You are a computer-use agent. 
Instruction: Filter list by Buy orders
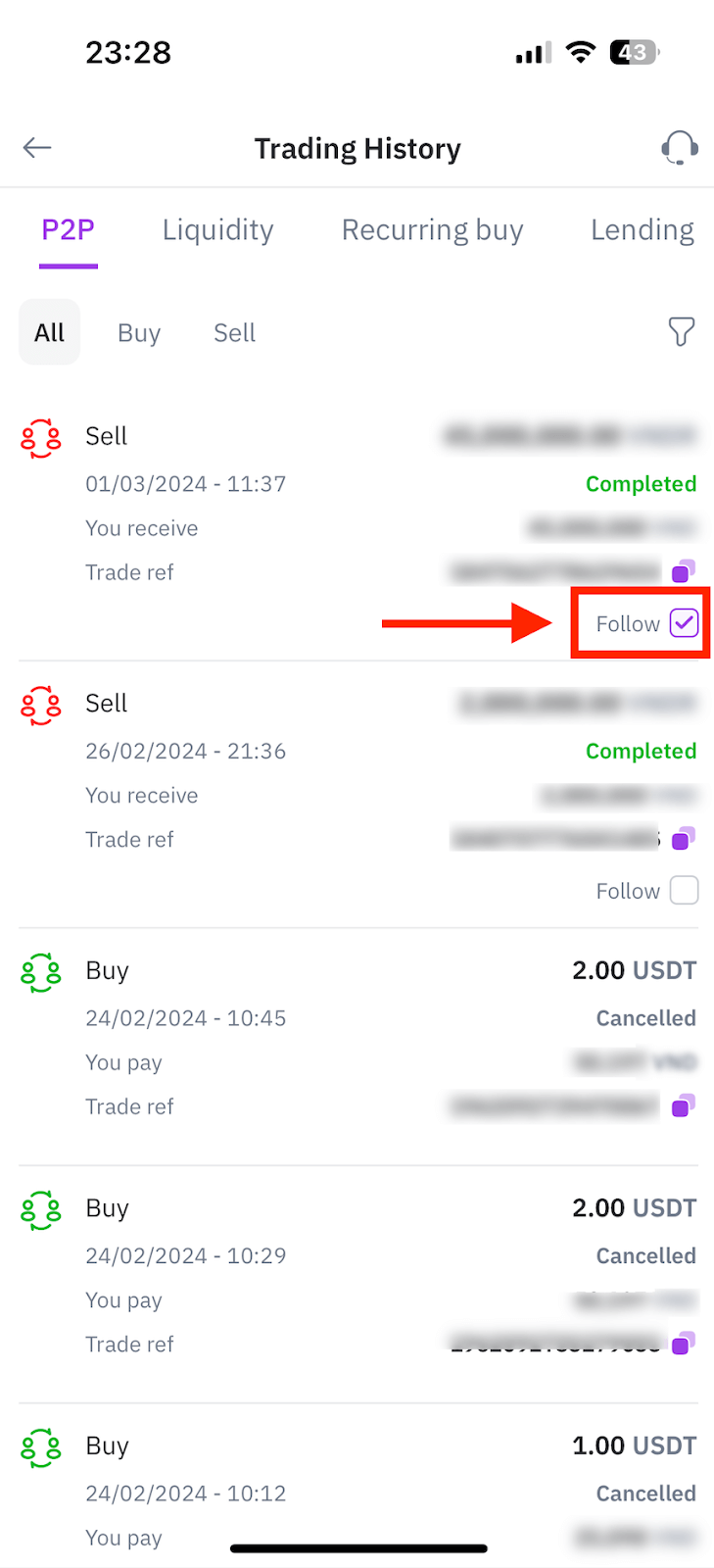139,333
